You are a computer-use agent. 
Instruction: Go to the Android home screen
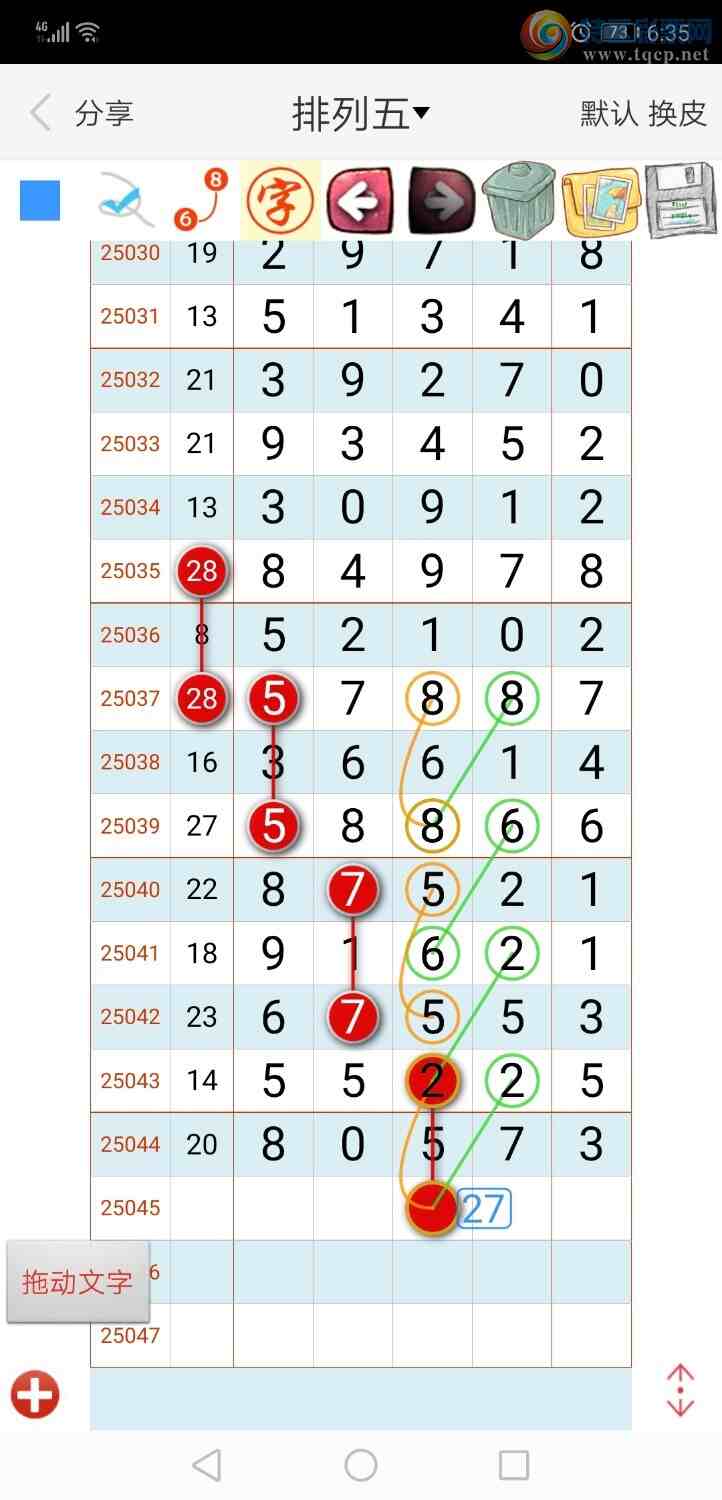360,1465
